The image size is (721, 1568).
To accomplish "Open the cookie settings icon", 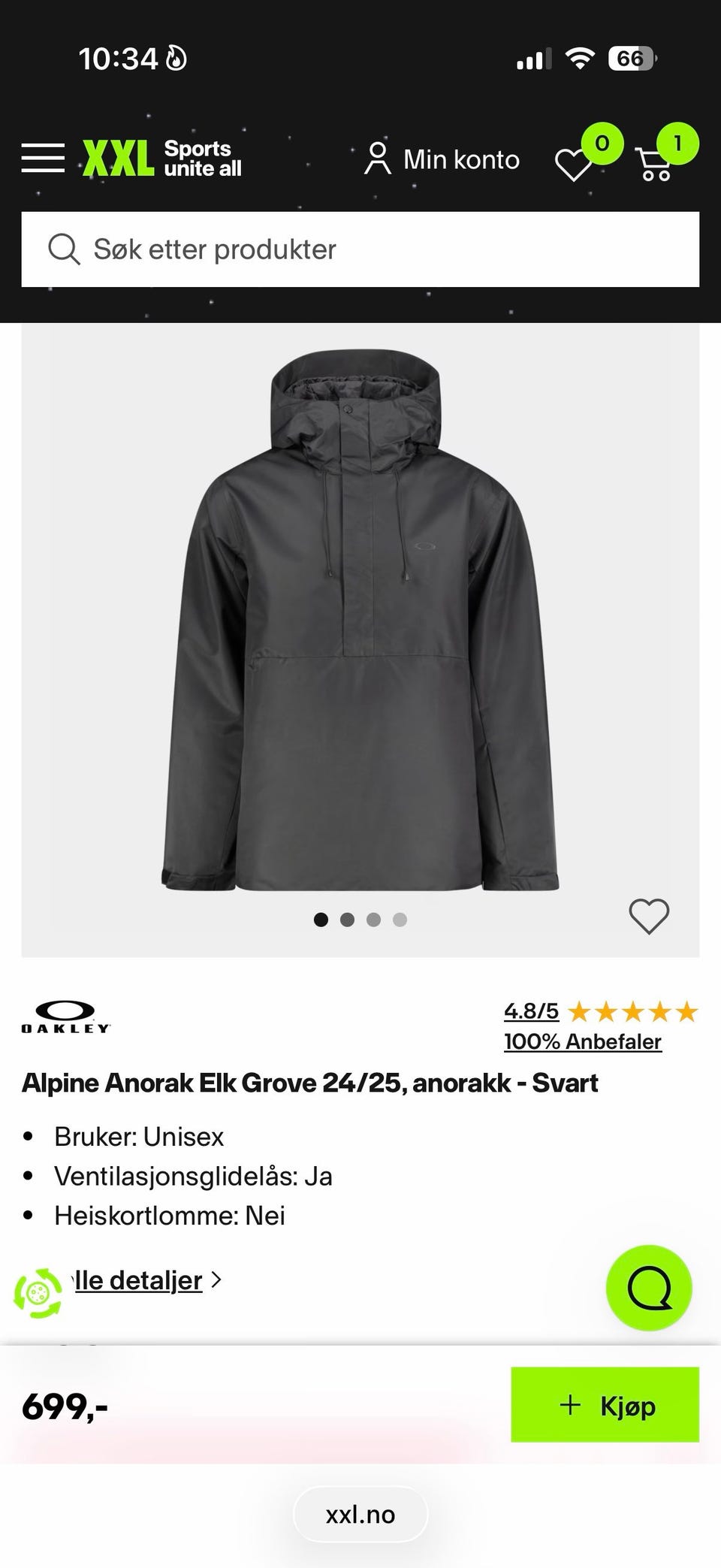I will (x=38, y=1293).
